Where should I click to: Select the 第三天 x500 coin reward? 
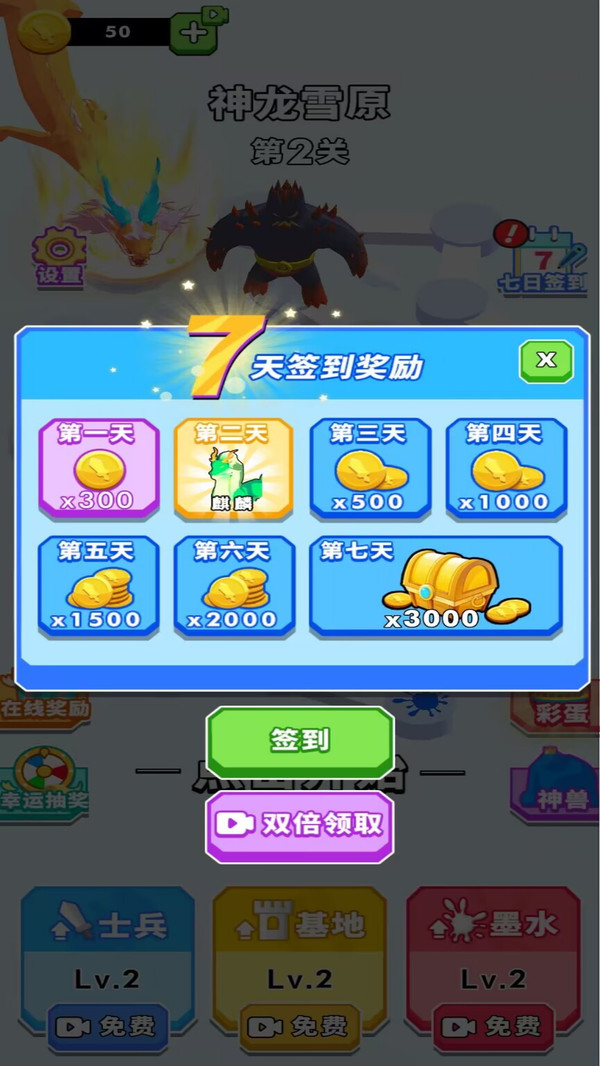pyautogui.click(x=369, y=468)
